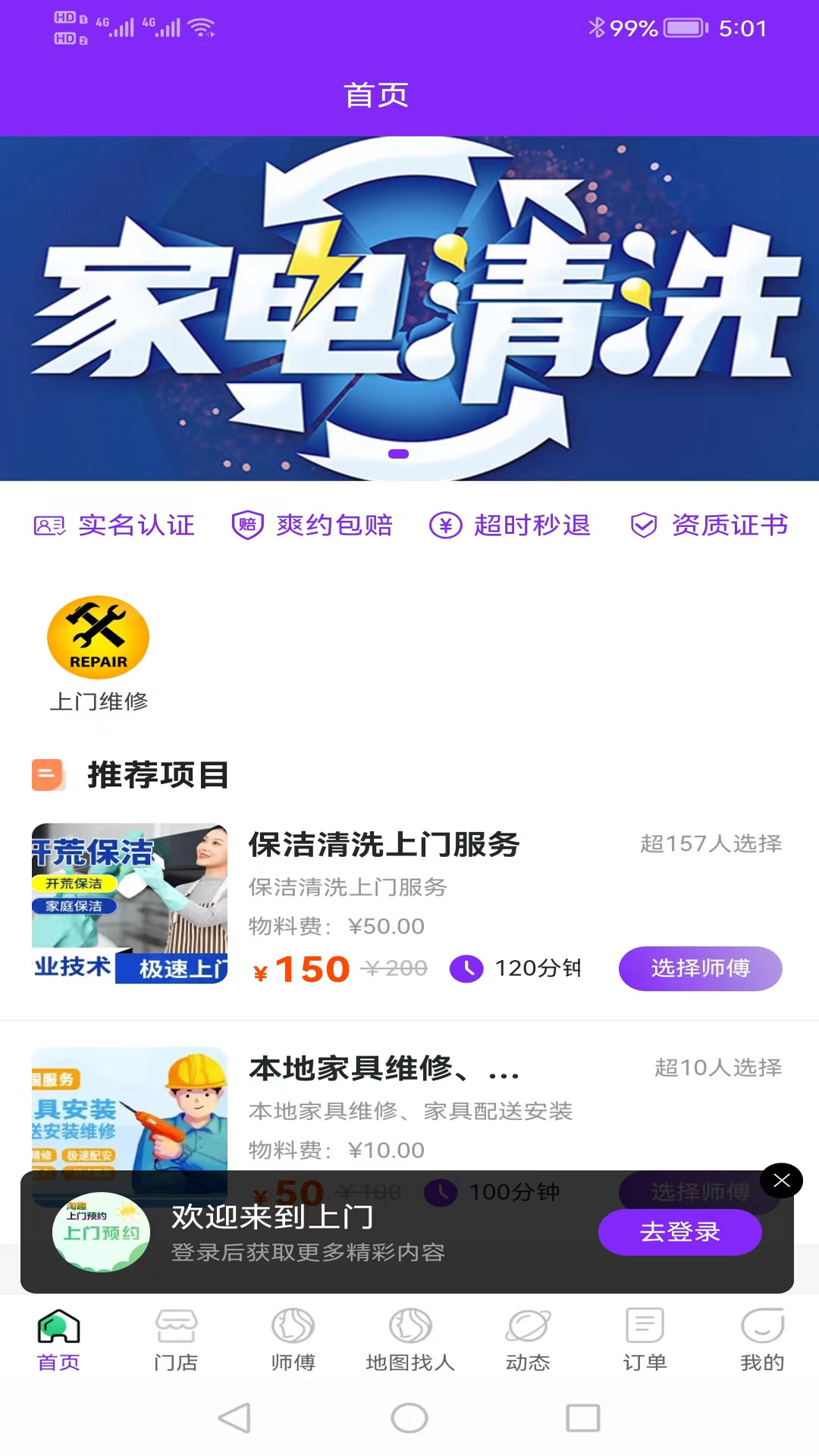Go back with the system back button
This screenshot has height=1456, width=819.
pos(234,1418)
